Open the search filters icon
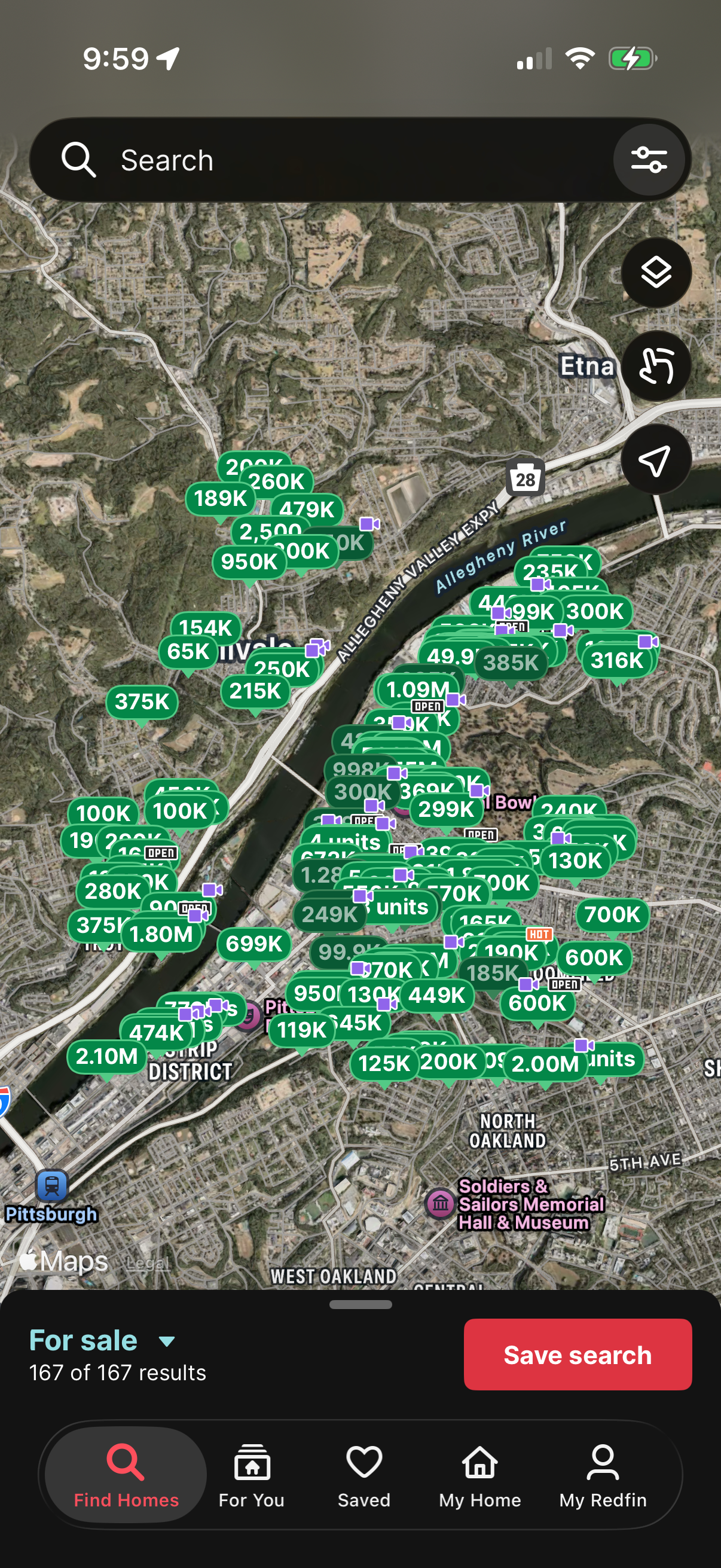This screenshot has width=721, height=1568. pos(650,160)
